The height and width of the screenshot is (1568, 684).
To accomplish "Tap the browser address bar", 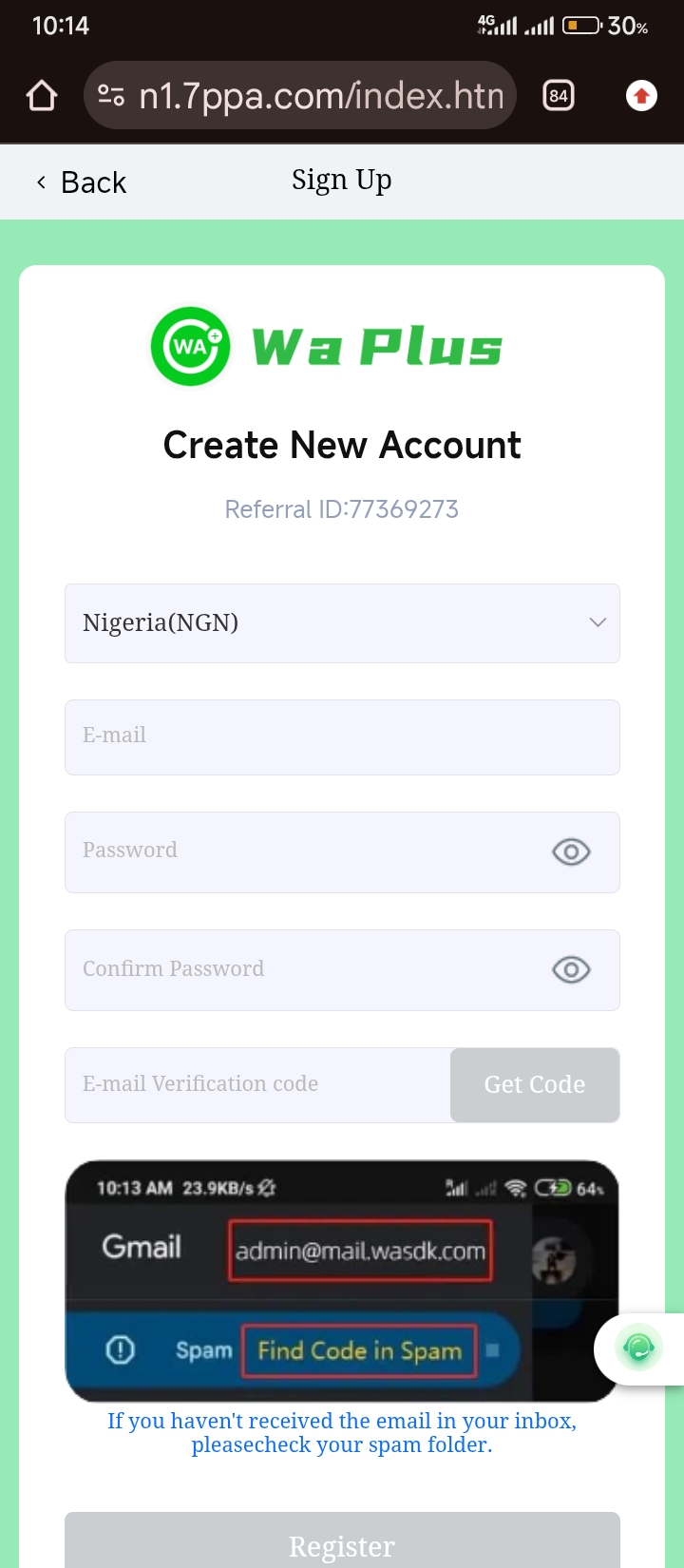I will [300, 95].
